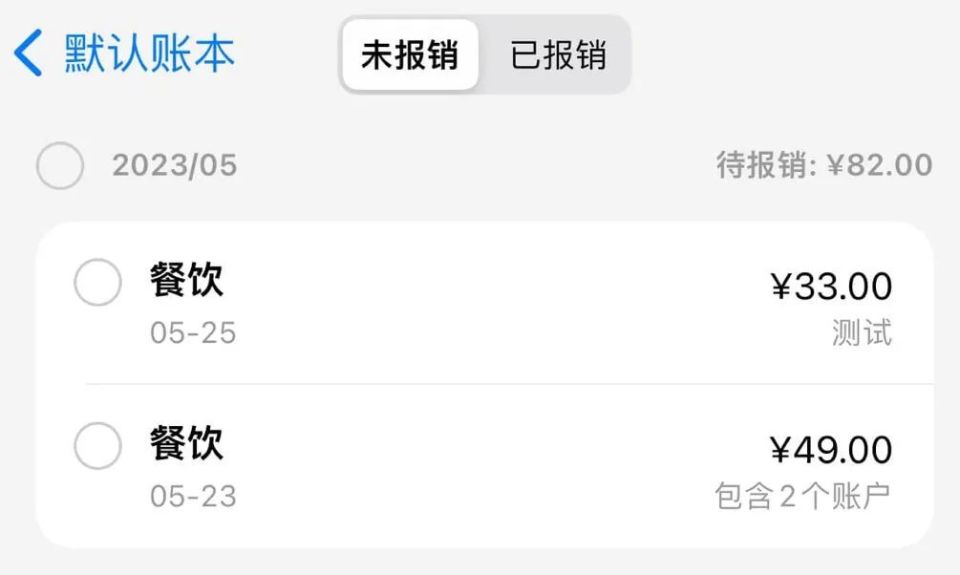Tick the checkbox for 餐饮 05-25
Viewport: 960px width, 575px height.
pyautogui.click(x=98, y=283)
